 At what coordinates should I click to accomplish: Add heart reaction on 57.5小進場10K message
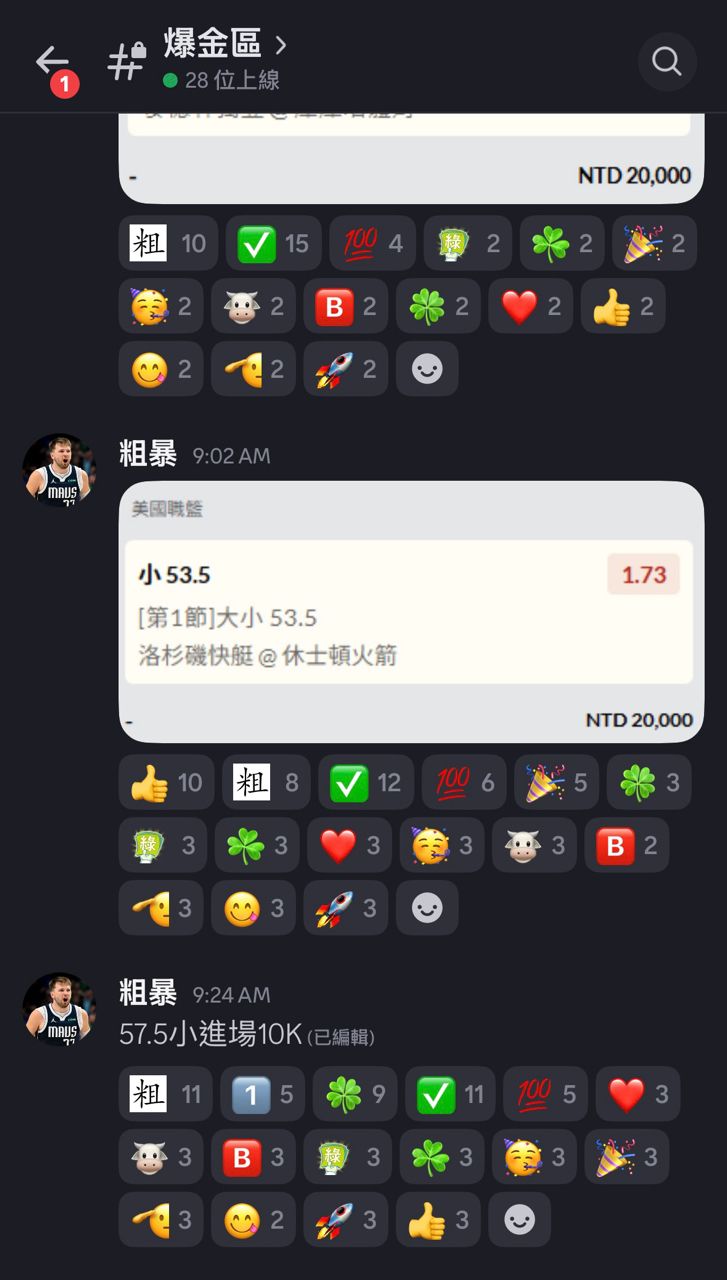[638, 1094]
